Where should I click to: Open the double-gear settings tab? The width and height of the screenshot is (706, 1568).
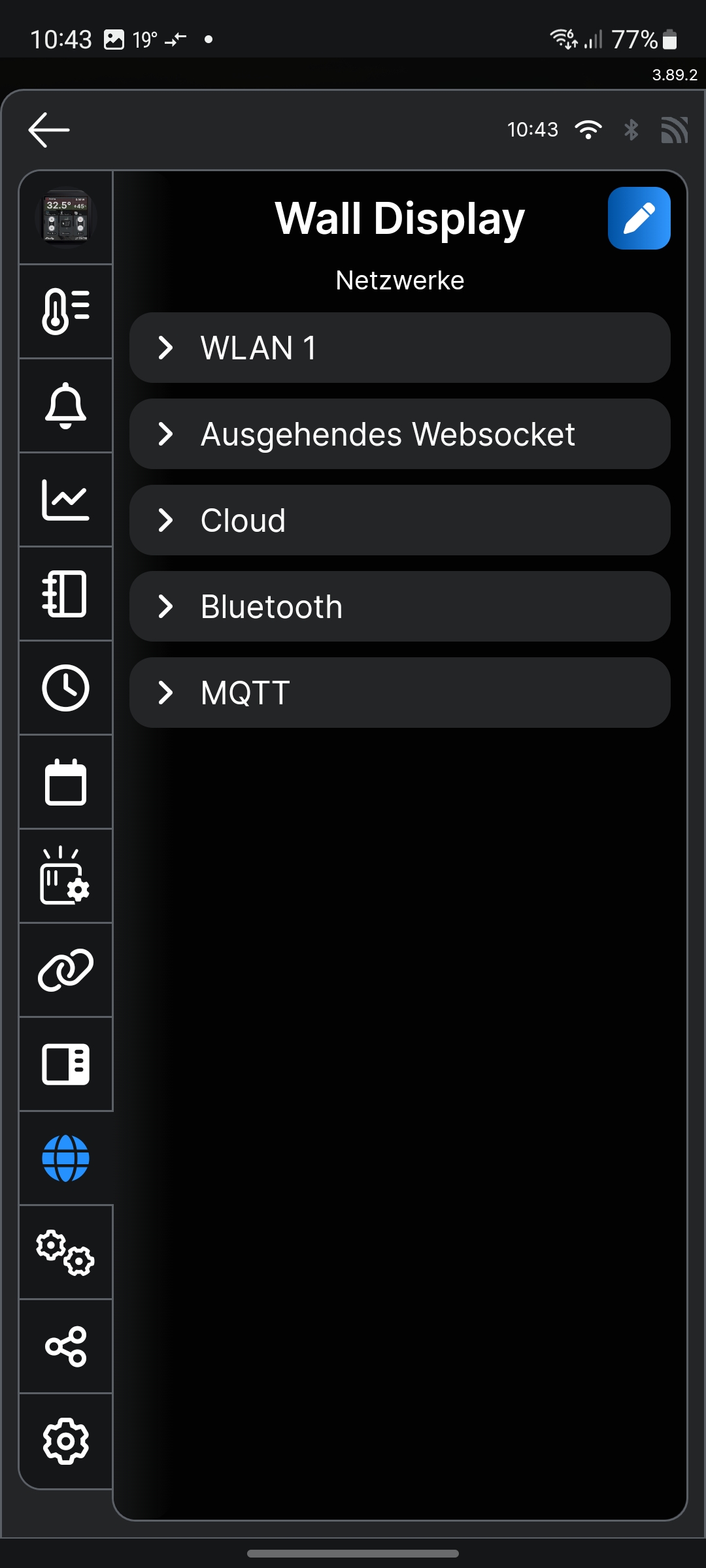point(65,1252)
